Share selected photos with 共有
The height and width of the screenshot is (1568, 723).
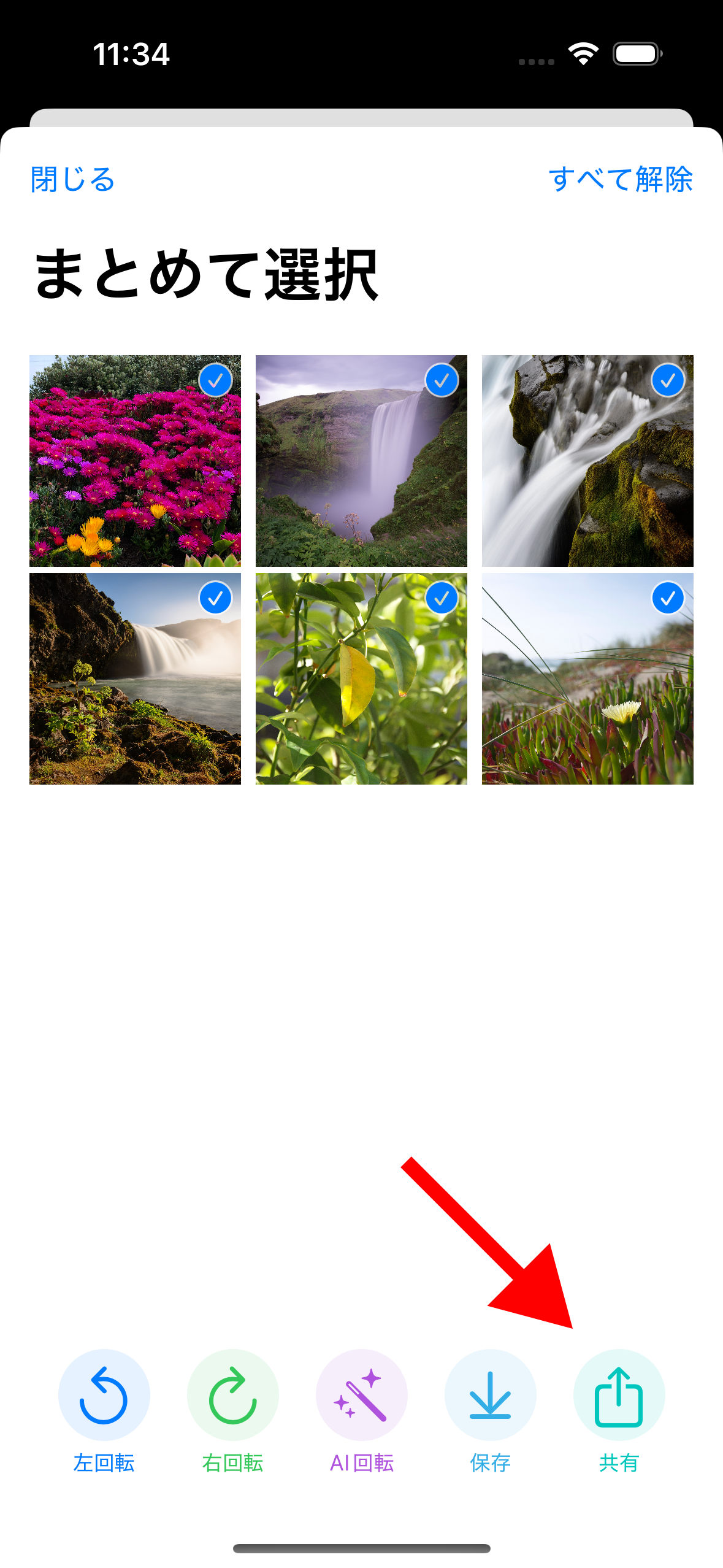pyautogui.click(x=619, y=1394)
